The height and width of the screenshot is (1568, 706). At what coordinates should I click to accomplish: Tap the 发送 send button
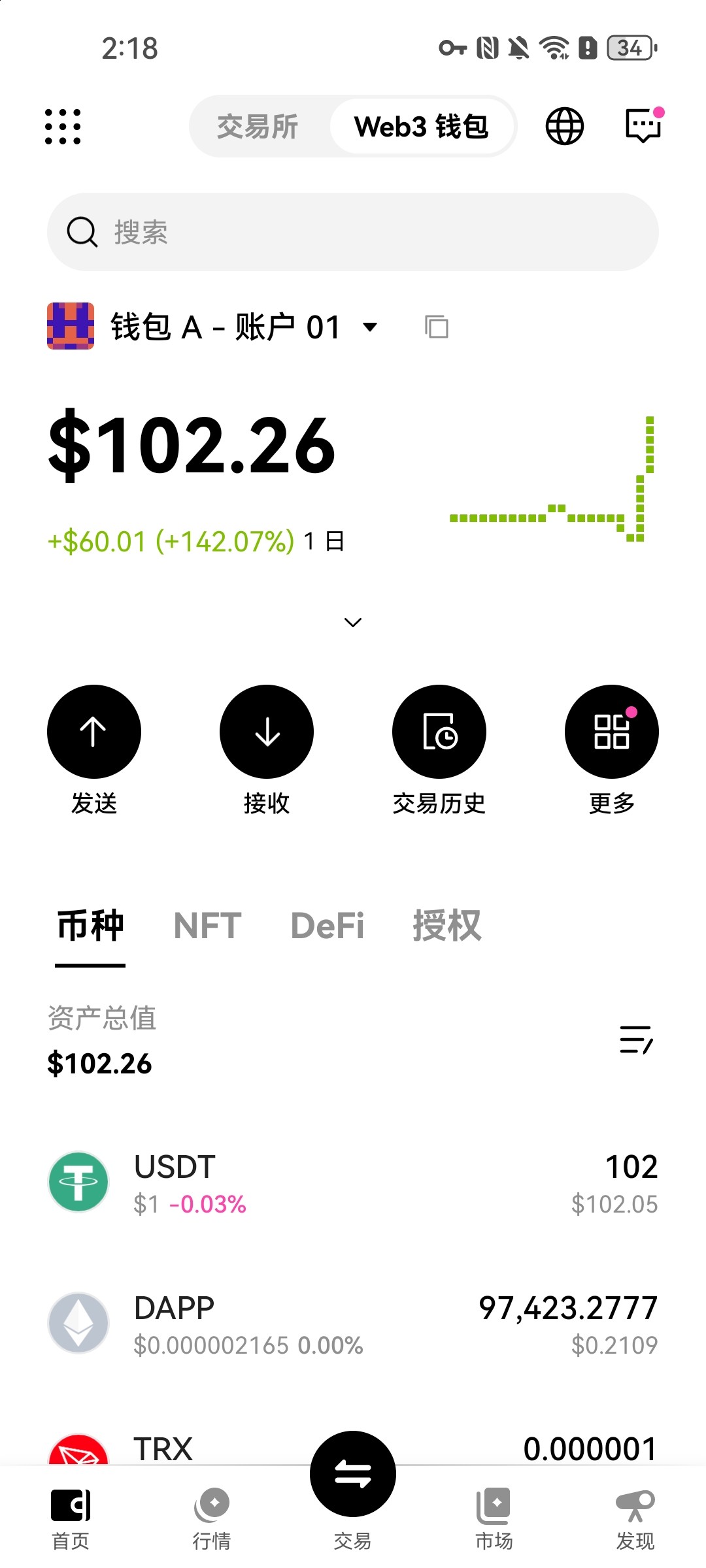94,732
